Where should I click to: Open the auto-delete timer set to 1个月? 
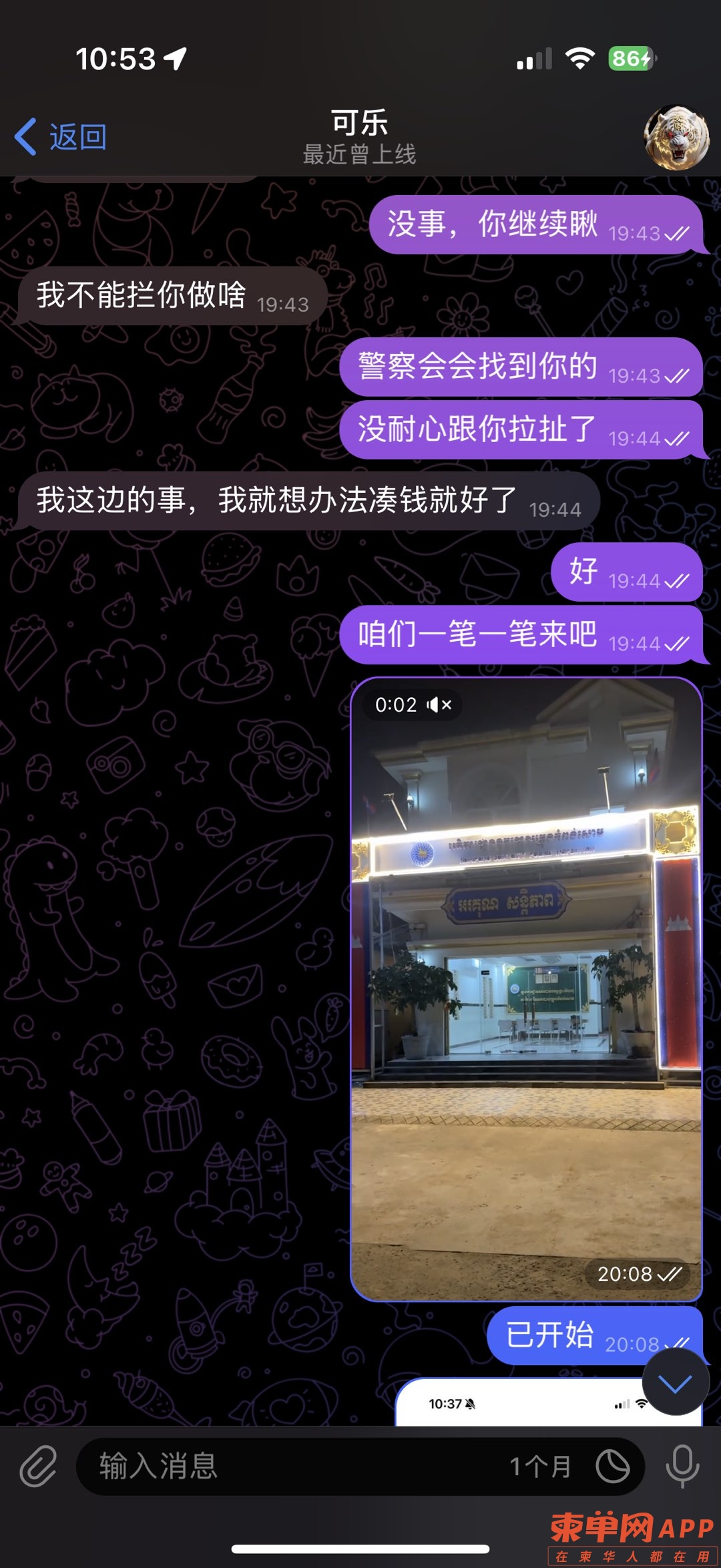[x=612, y=1466]
